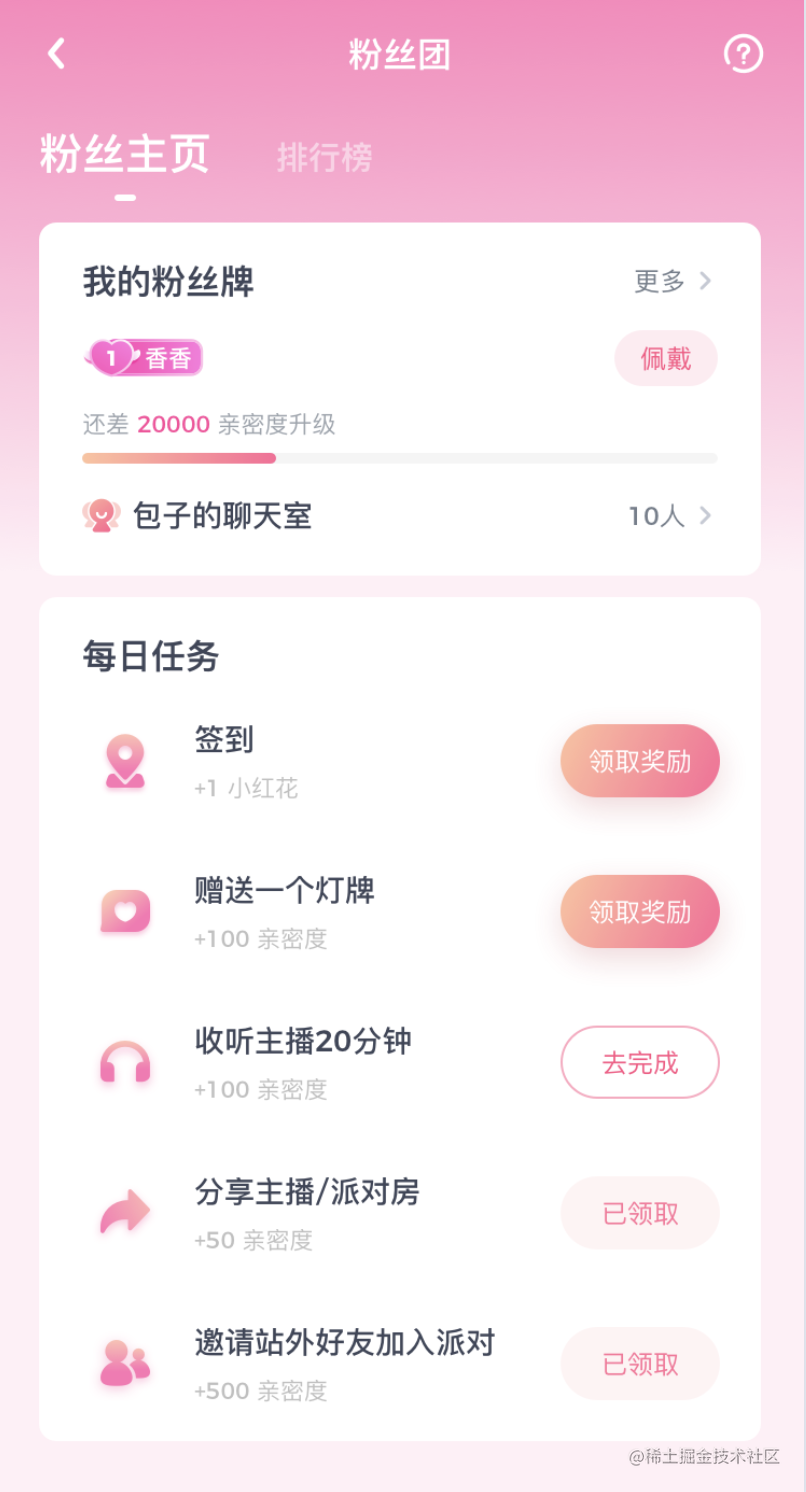
Task: Tap the 佩戴 button
Action: click(x=666, y=359)
